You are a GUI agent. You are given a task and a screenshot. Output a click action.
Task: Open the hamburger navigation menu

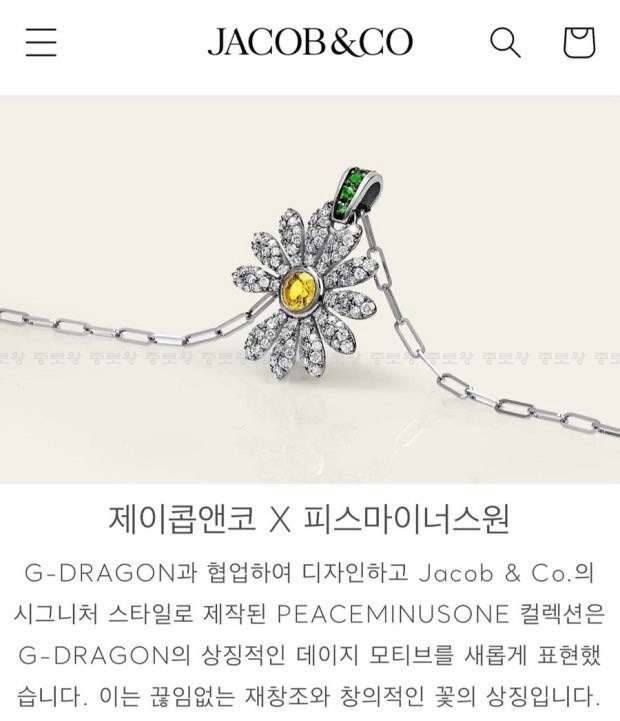pyautogui.click(x=41, y=43)
